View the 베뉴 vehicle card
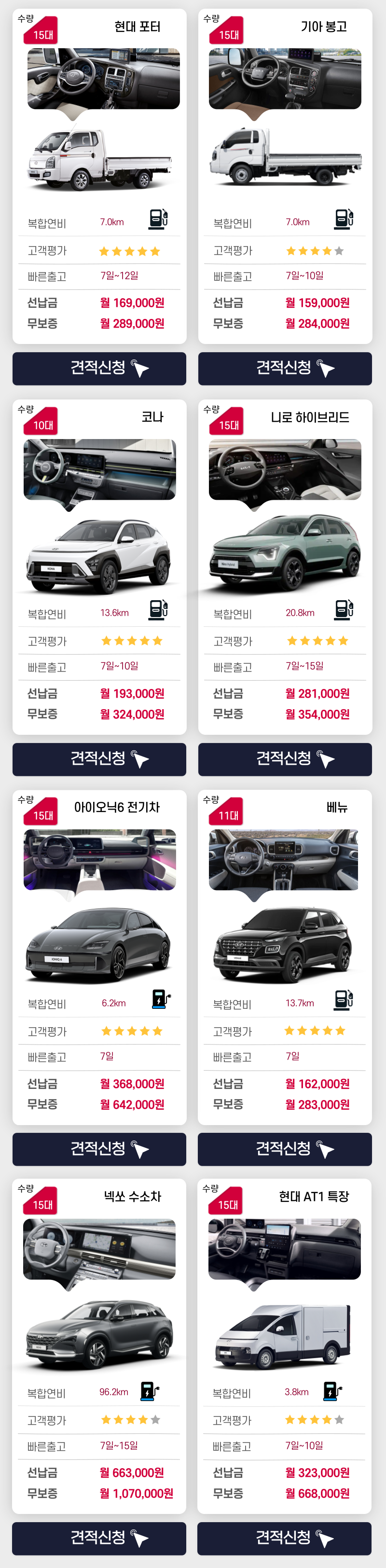This screenshot has width=386, height=1568. tap(285, 944)
